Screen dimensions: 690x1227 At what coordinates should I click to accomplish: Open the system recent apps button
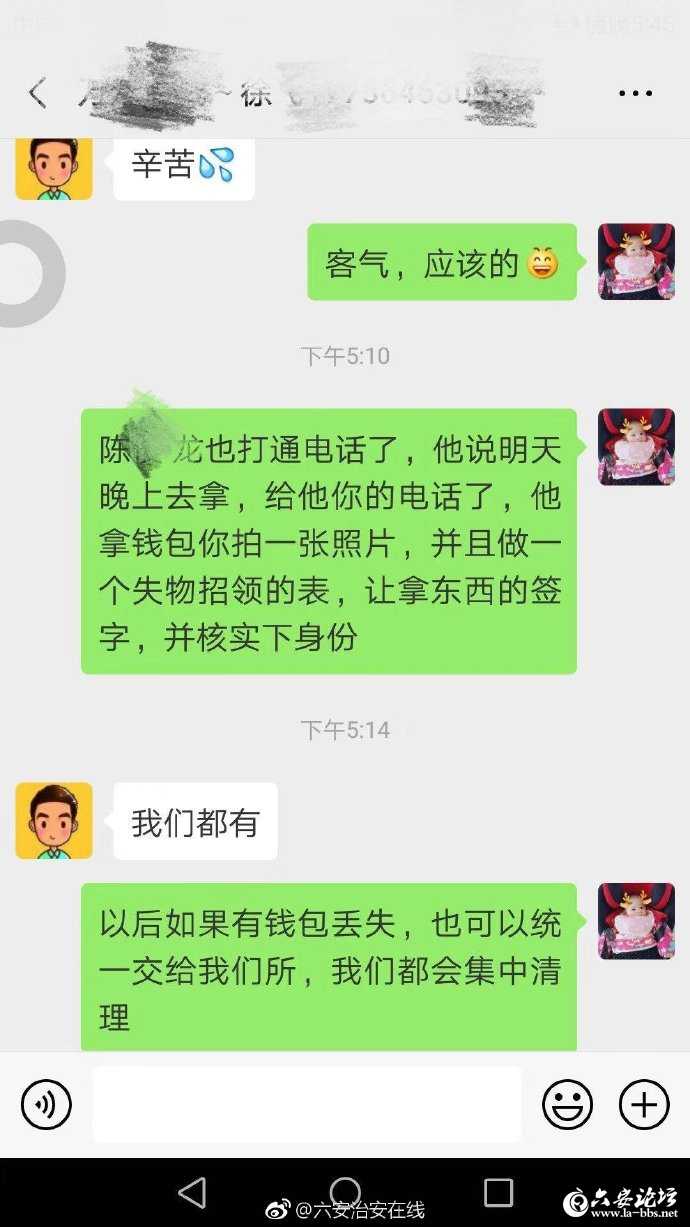[498, 1191]
